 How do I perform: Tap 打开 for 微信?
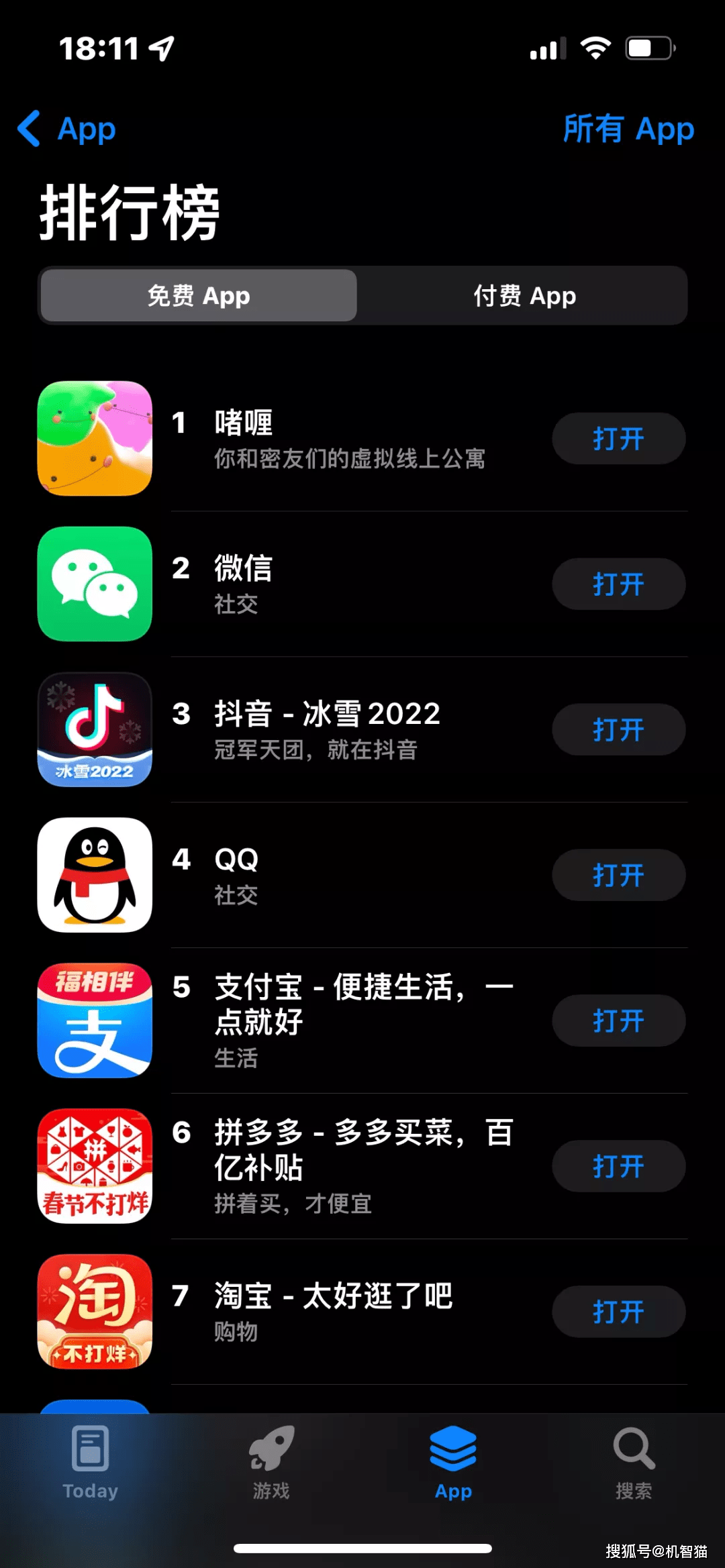pos(618,584)
